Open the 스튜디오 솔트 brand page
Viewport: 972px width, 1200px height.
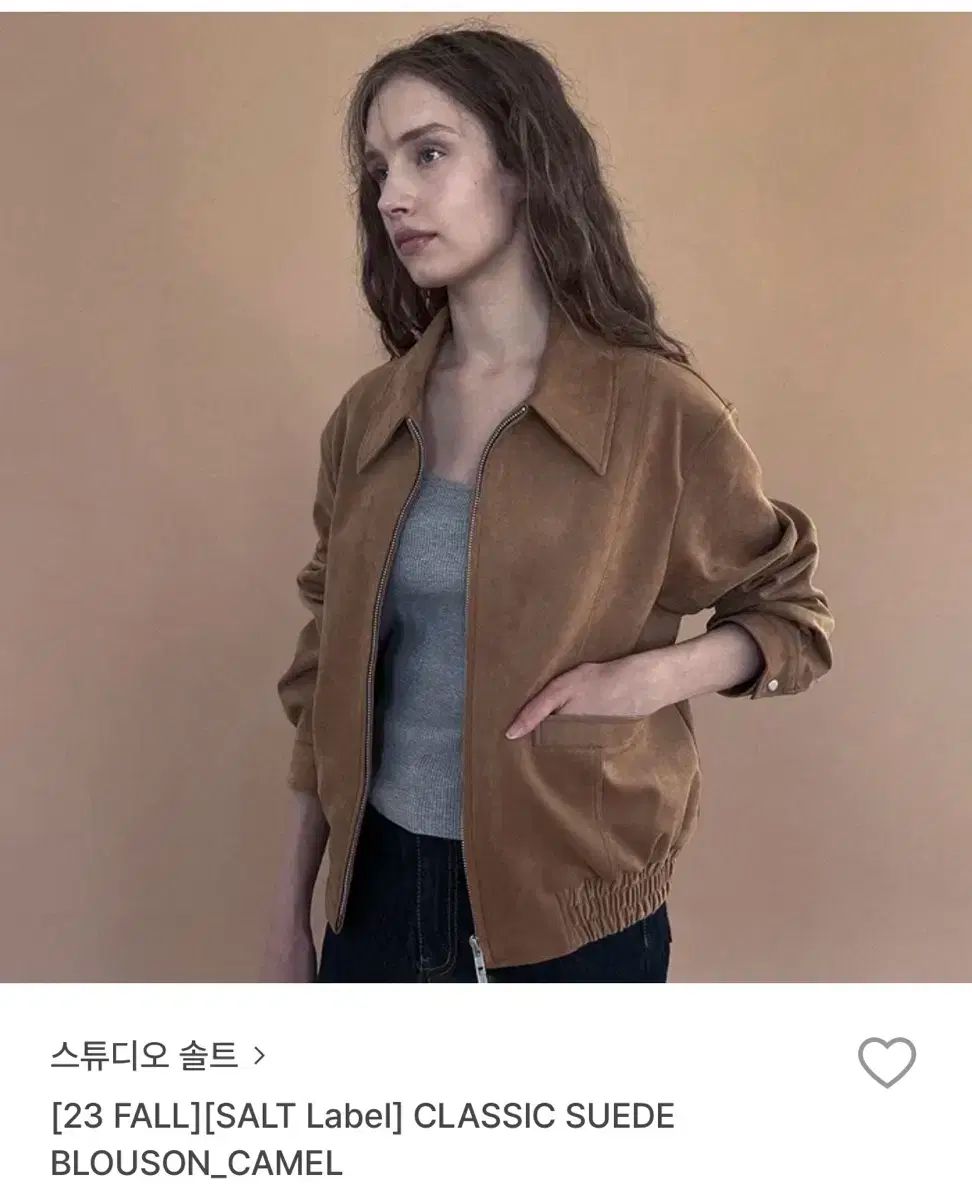click(158, 1055)
